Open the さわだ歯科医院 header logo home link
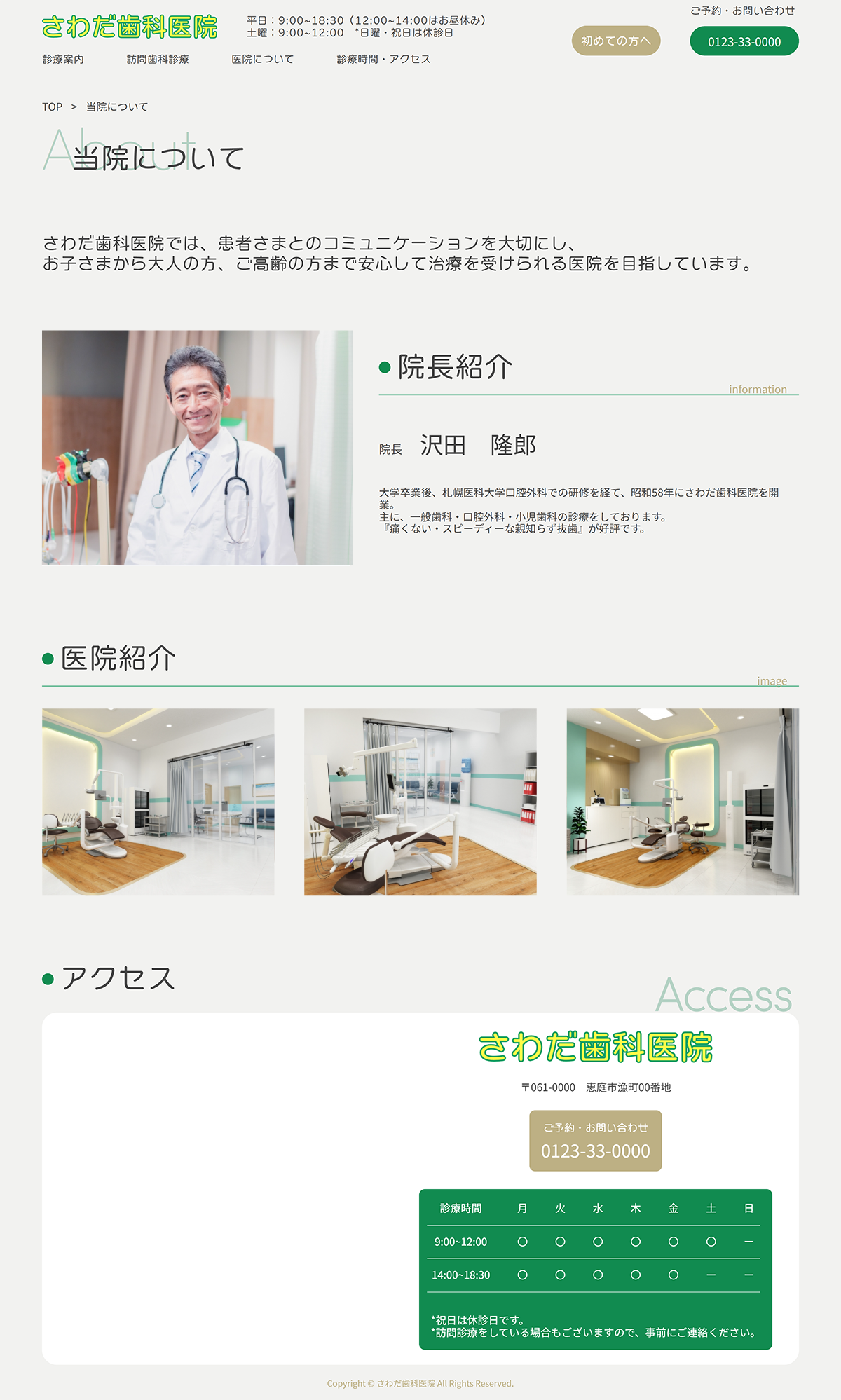The width and height of the screenshot is (841, 1400). point(130,27)
